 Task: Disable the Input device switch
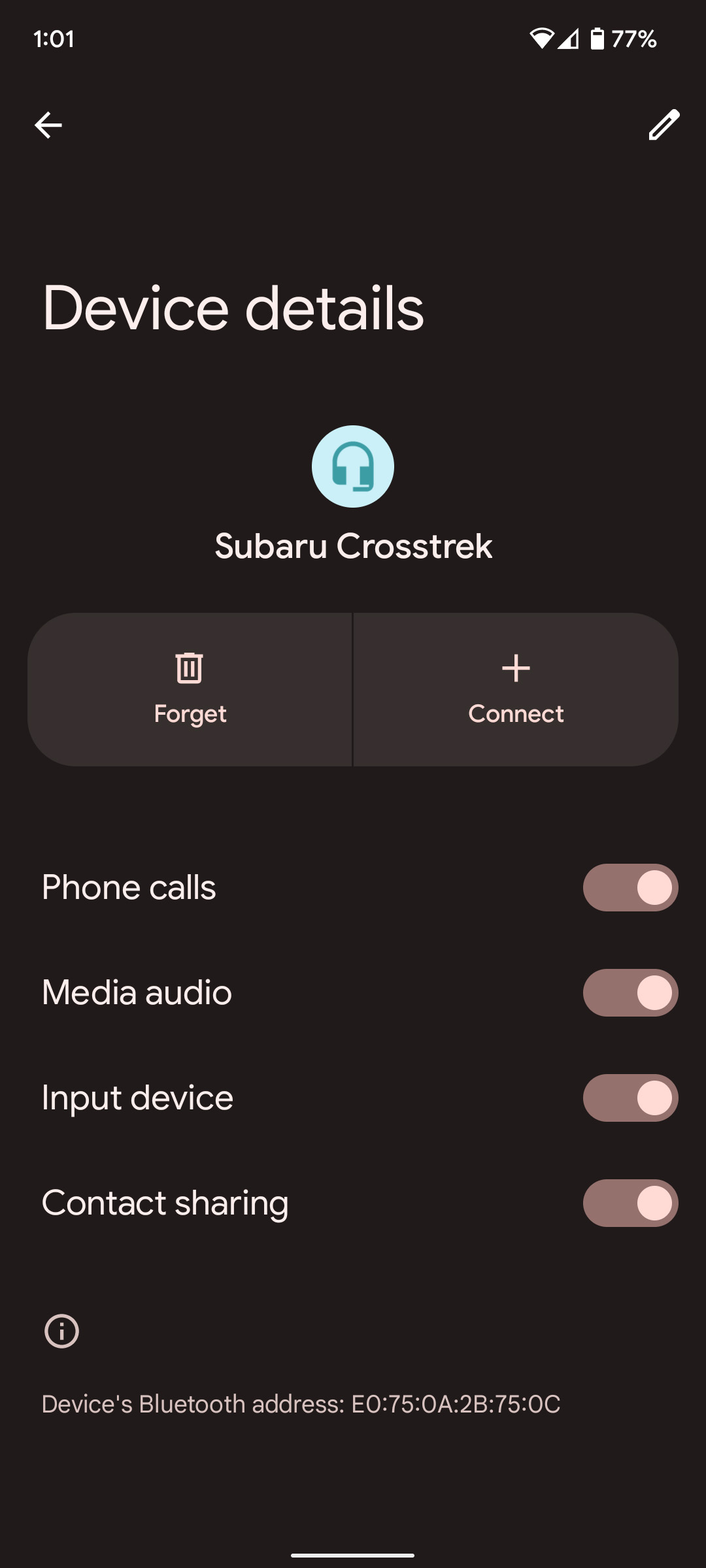[629, 1098]
